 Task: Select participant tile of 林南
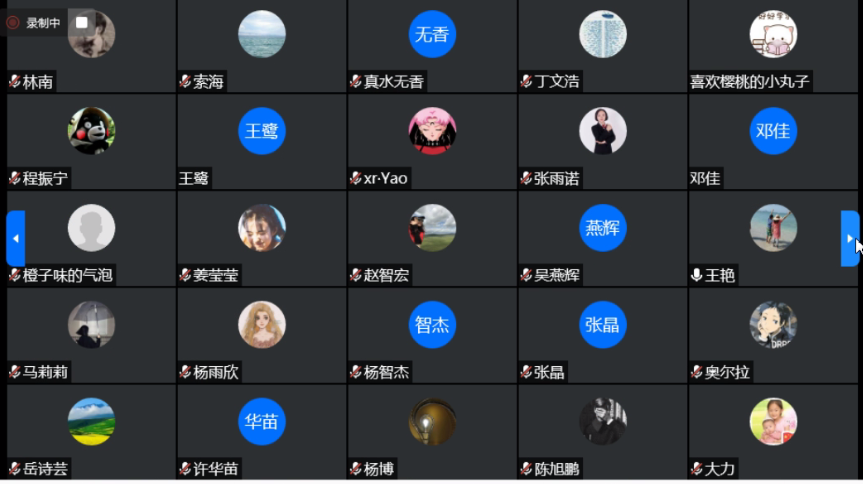pyautogui.click(x=91, y=45)
